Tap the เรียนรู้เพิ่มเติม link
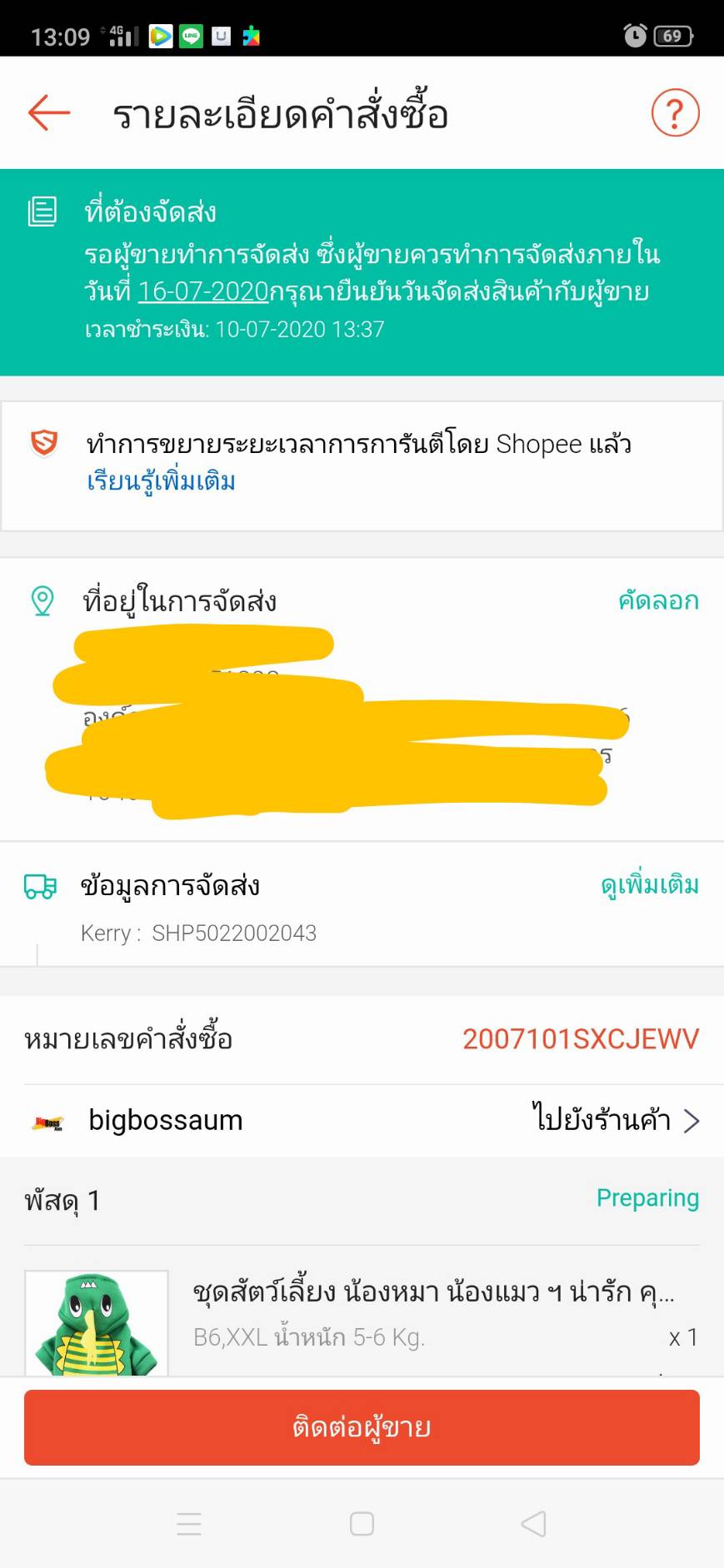The width and height of the screenshot is (724, 1568). pos(161,481)
